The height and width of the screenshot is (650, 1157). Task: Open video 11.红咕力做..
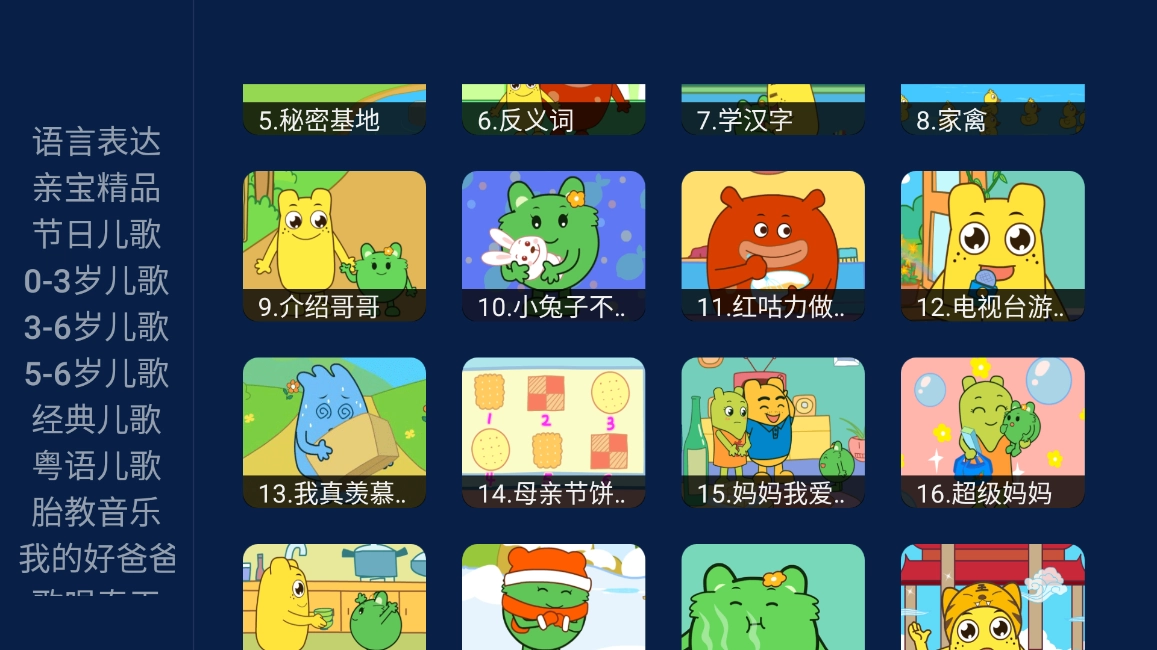(x=773, y=246)
